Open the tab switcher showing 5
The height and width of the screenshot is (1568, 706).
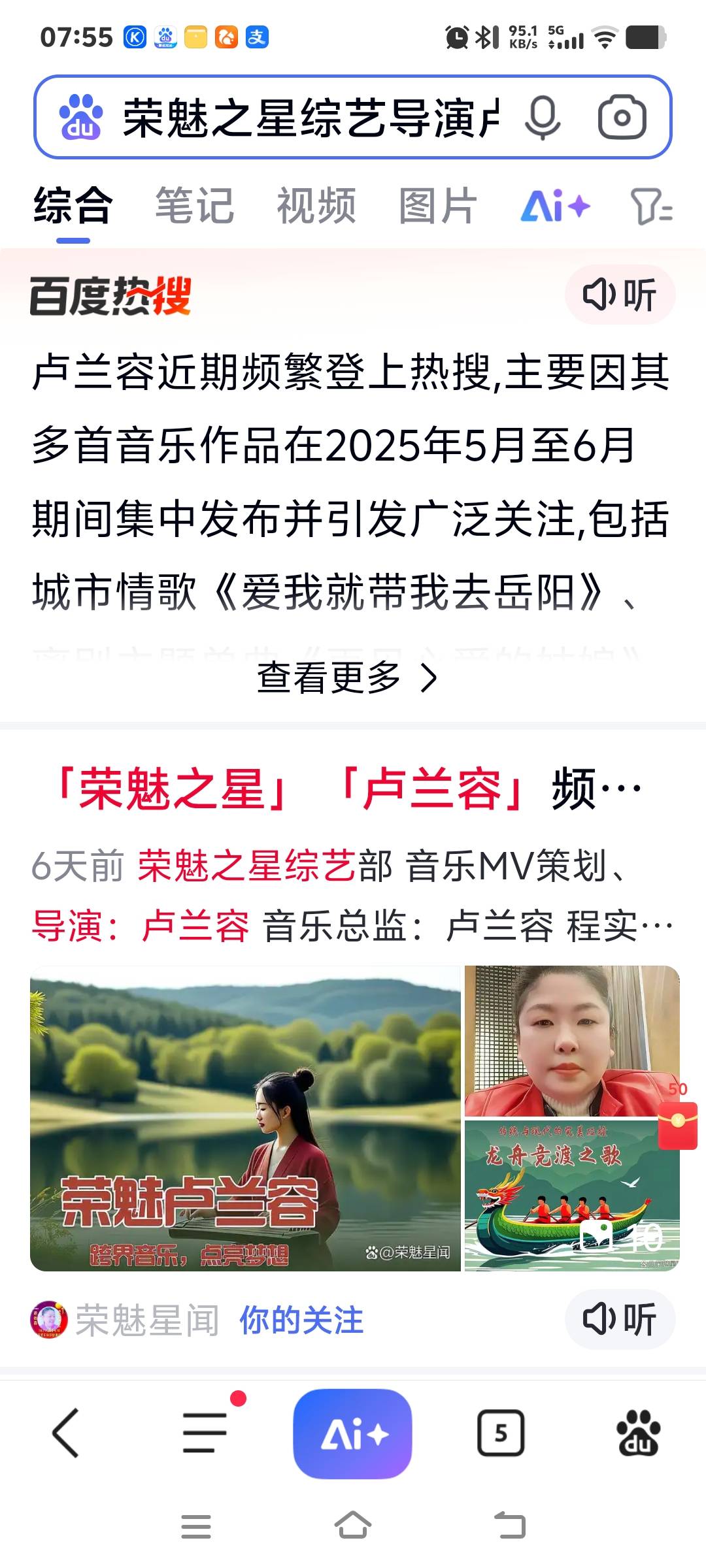pyautogui.click(x=501, y=1433)
